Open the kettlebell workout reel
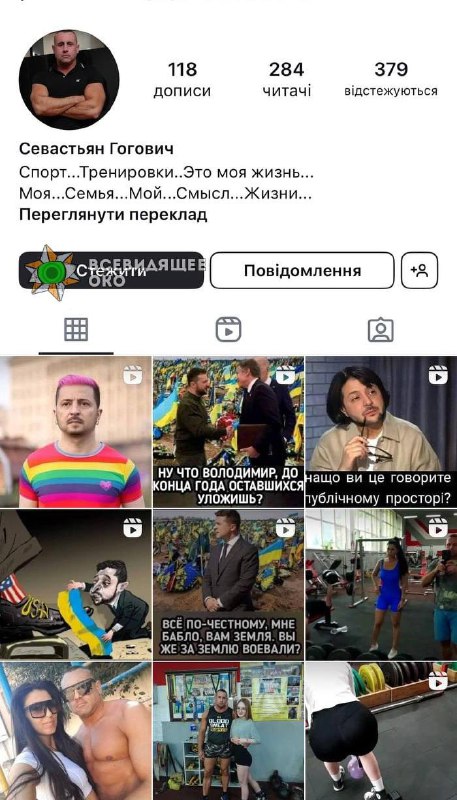457x800 pixels. point(381,731)
